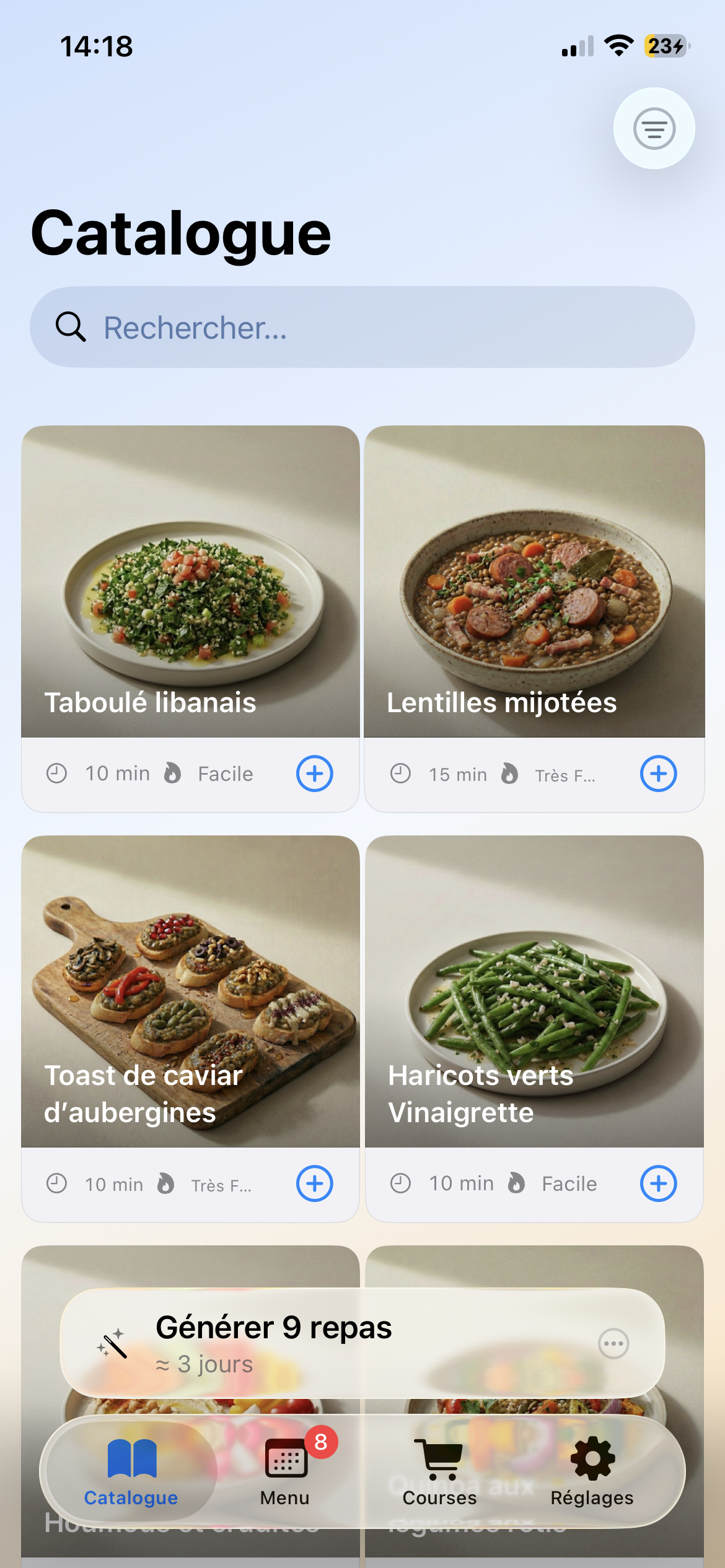Add Lentilles mijotées using its plus button
Viewport: 725px width, 1568px height.
pyautogui.click(x=659, y=773)
